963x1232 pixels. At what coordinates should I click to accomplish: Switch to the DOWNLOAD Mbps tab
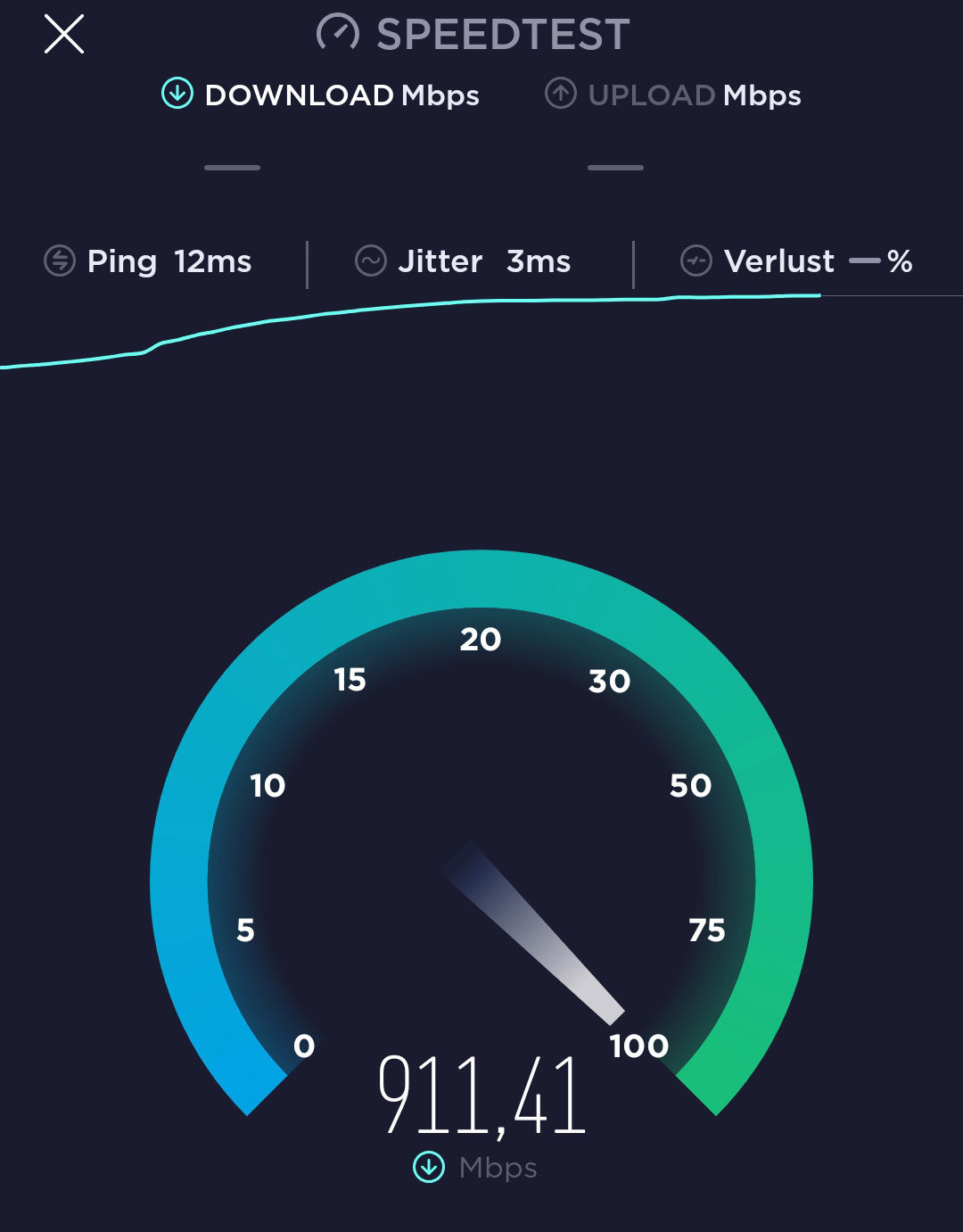point(342,94)
